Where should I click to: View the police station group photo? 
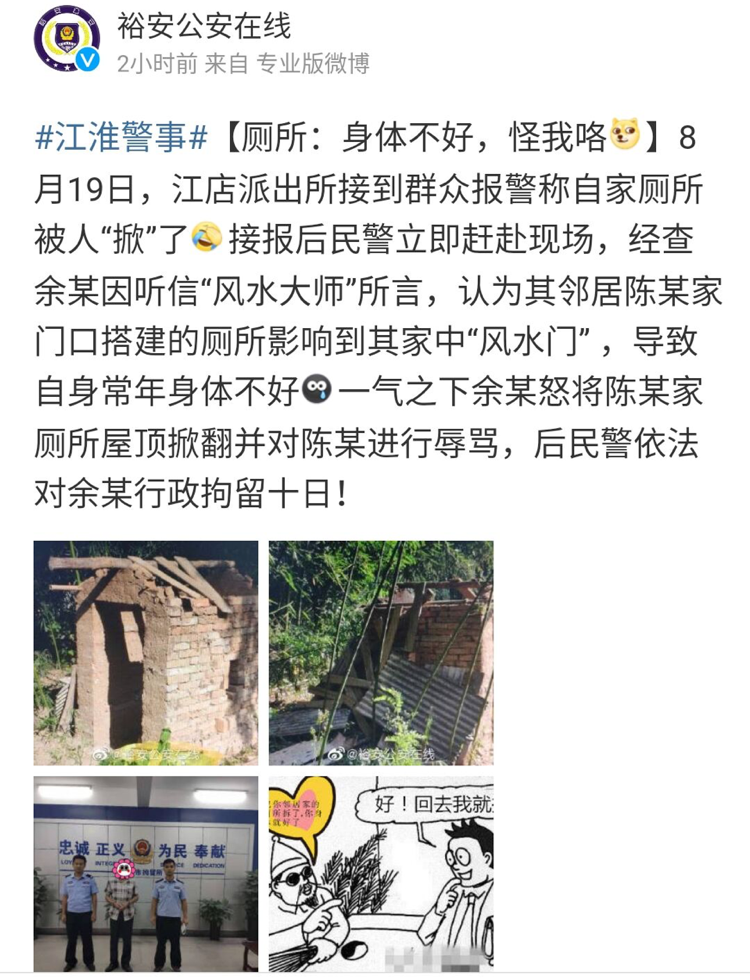(x=146, y=875)
